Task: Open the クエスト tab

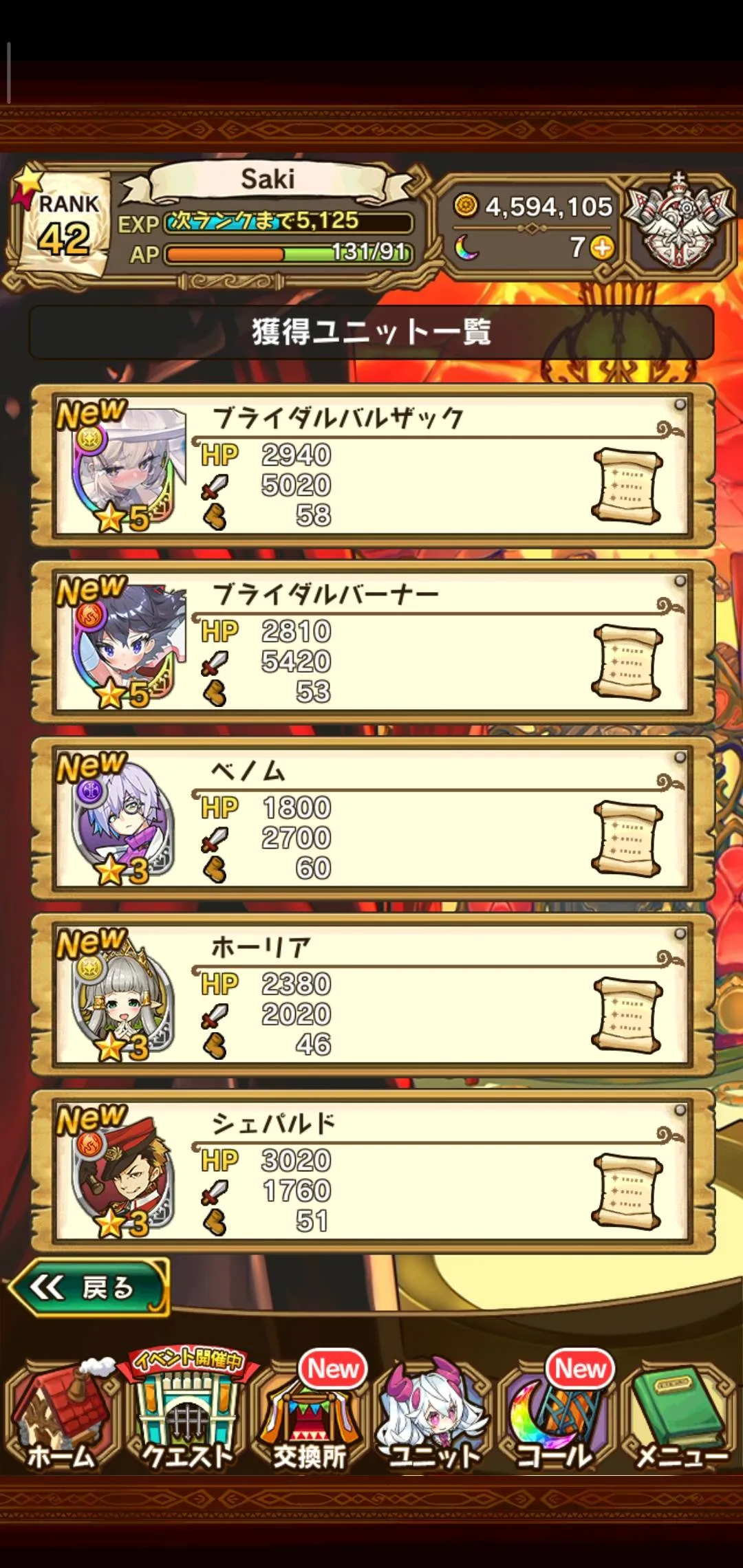Action: pos(186,1418)
